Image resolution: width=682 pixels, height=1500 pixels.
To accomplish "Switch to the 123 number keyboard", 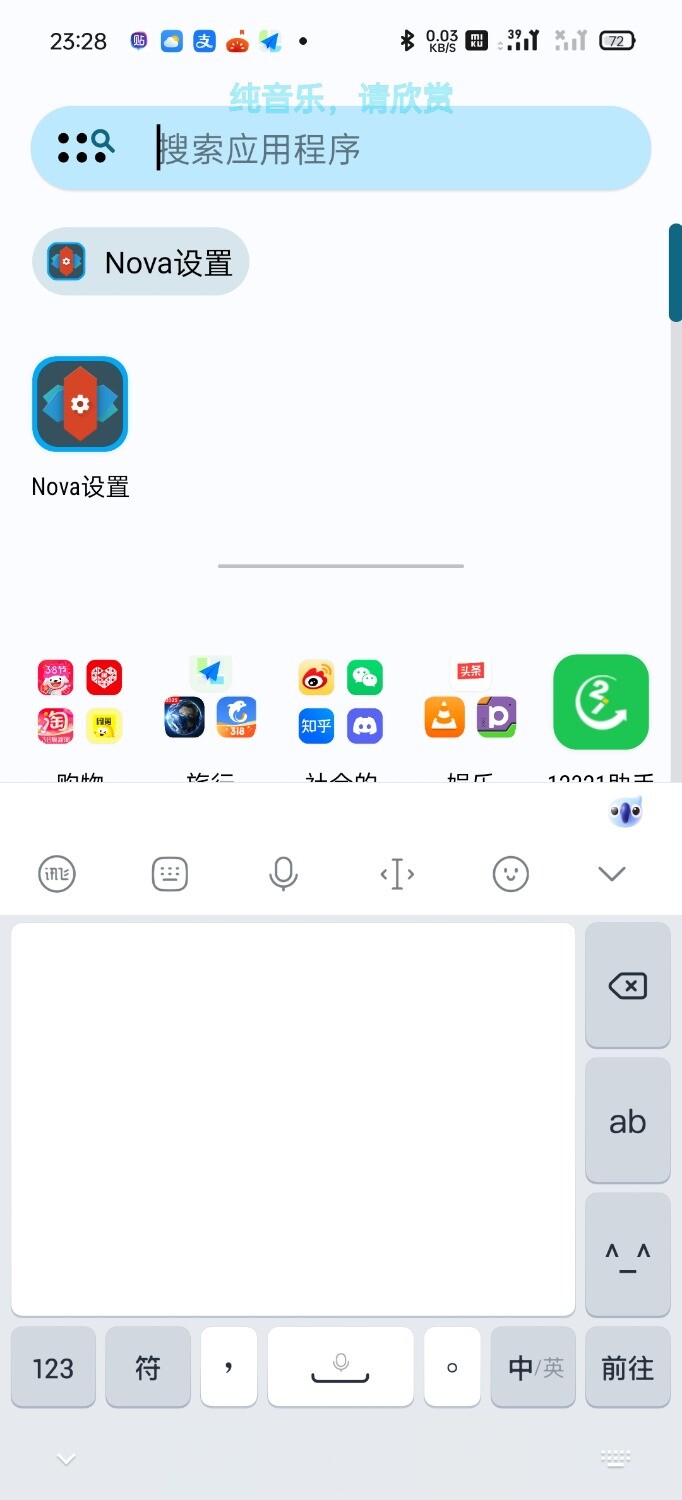I will pos(53,1367).
